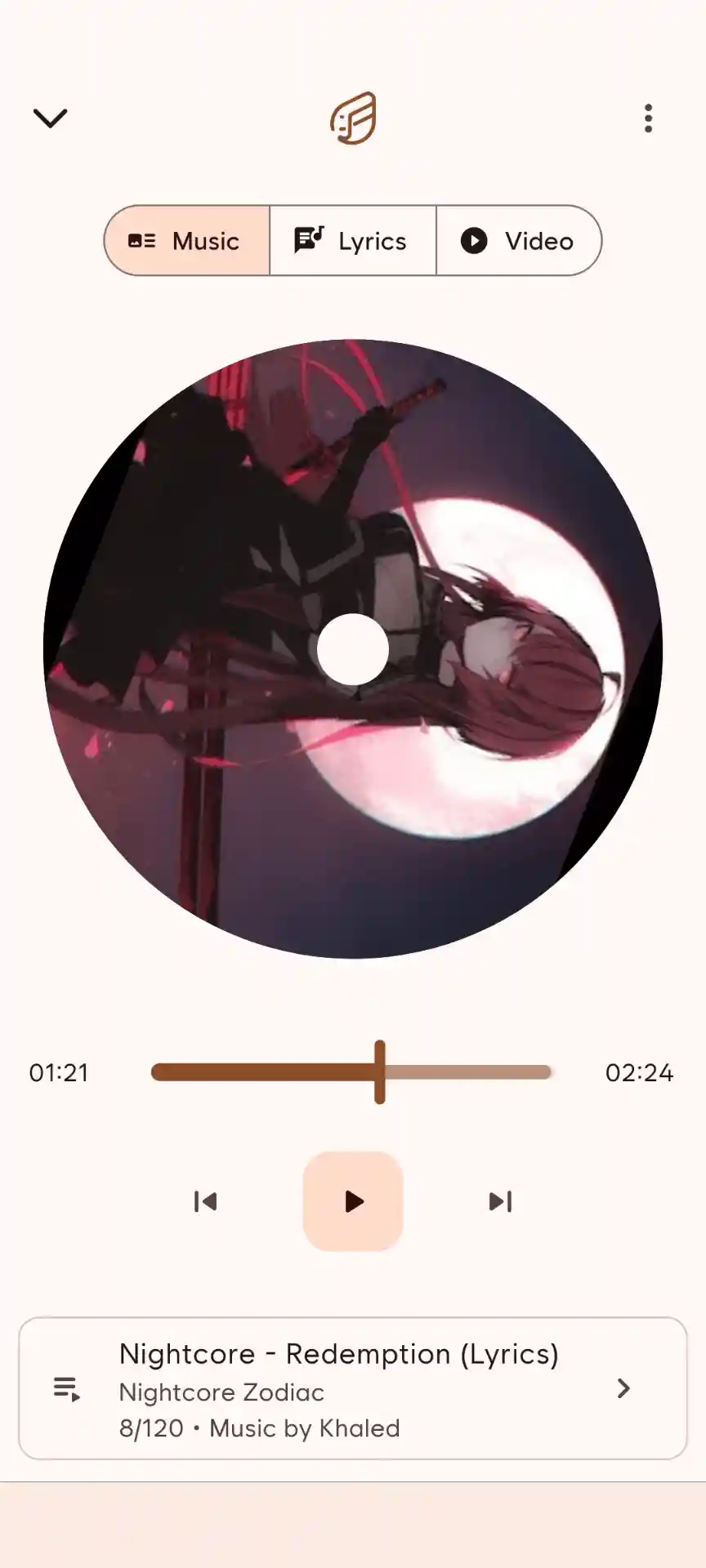Switch to the Video tab
This screenshot has height=1568, width=706.
[518, 241]
